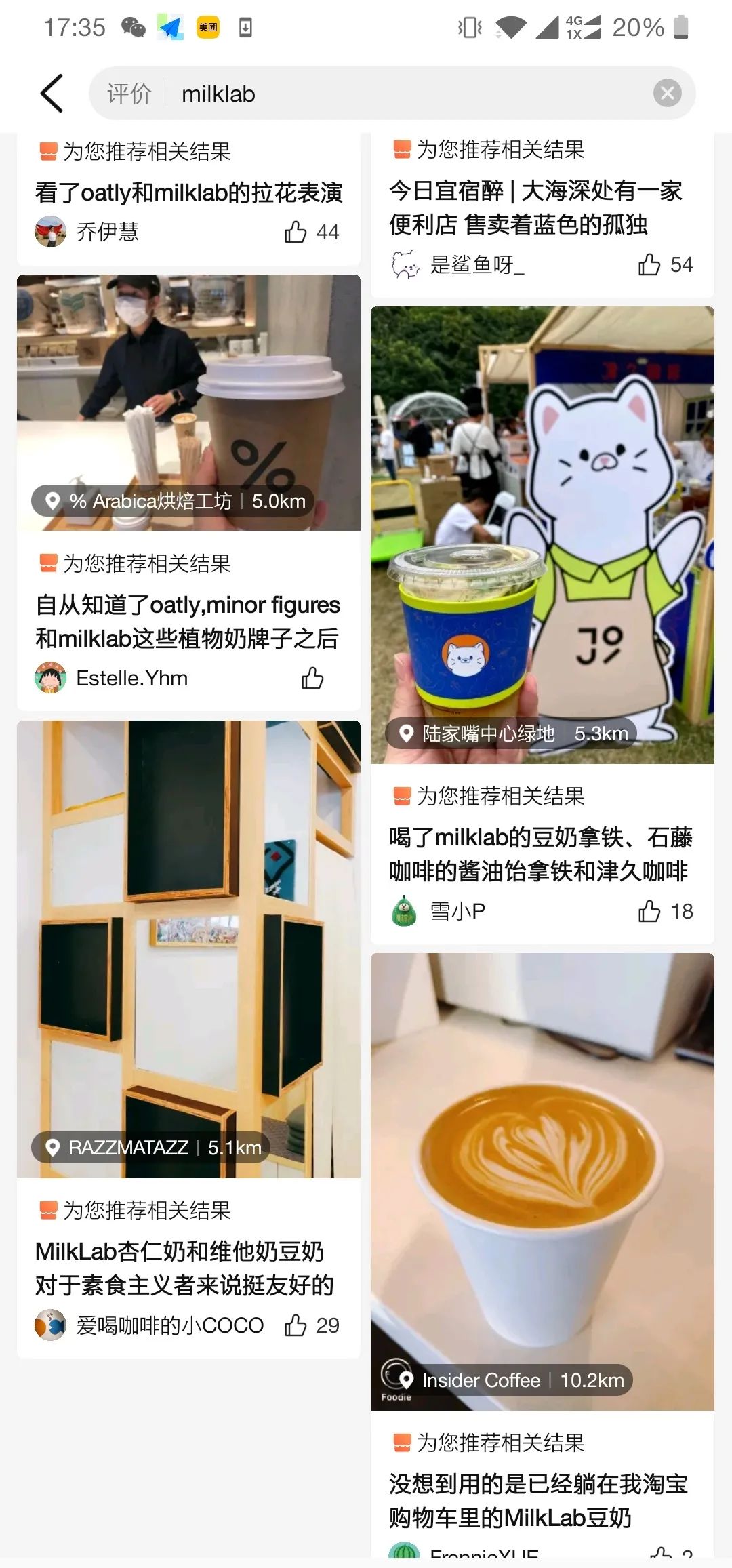Image resolution: width=732 pixels, height=1568 pixels.
Task: Like Estelle.Yhm's plant milk post
Action: tap(312, 678)
